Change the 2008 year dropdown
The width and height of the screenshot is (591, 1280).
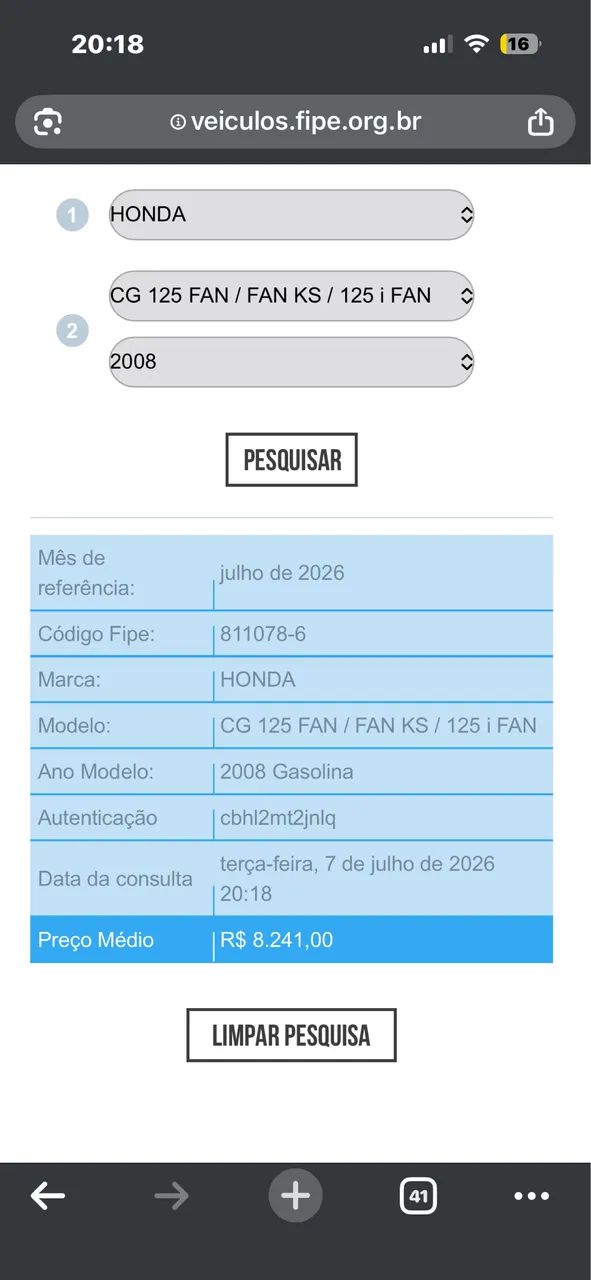[x=291, y=362]
